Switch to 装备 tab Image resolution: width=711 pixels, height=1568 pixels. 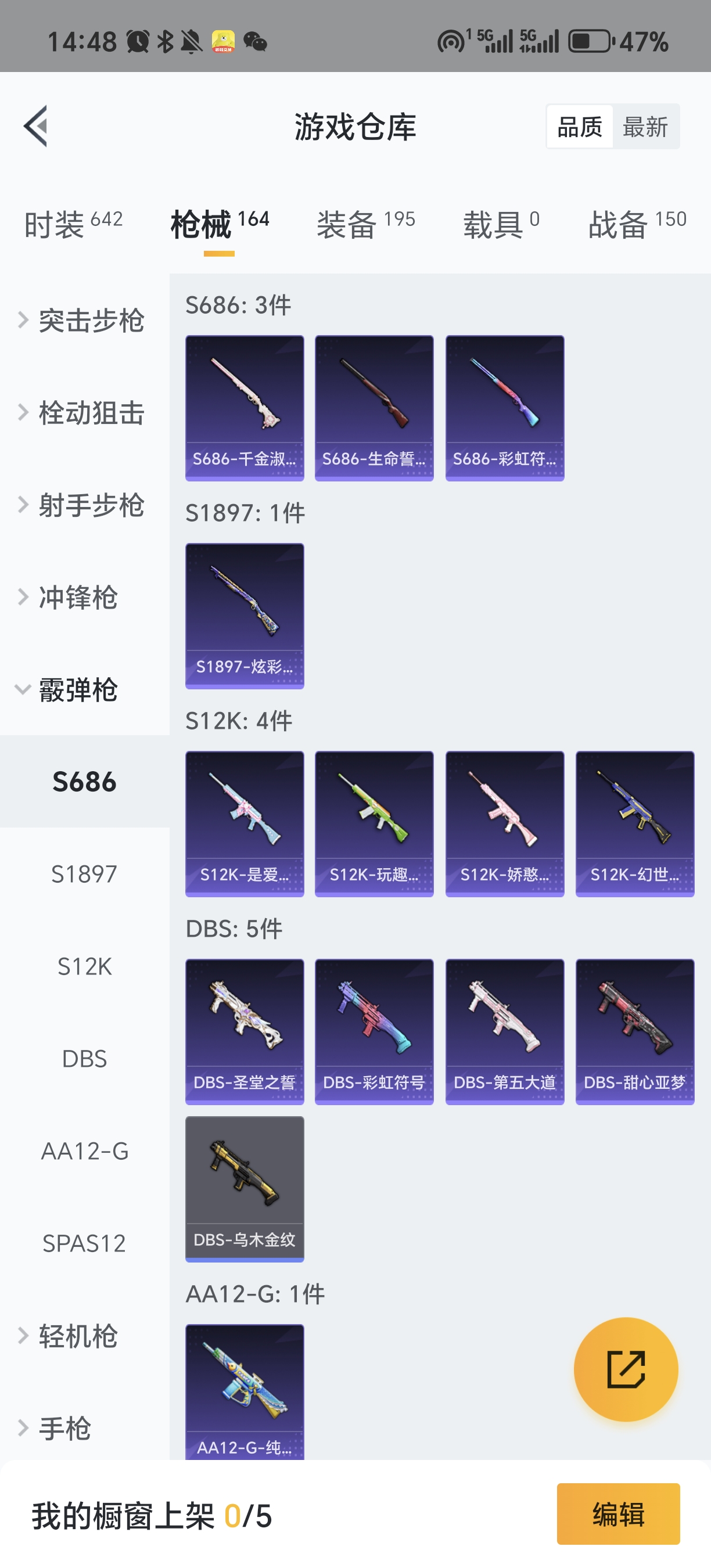tap(365, 224)
